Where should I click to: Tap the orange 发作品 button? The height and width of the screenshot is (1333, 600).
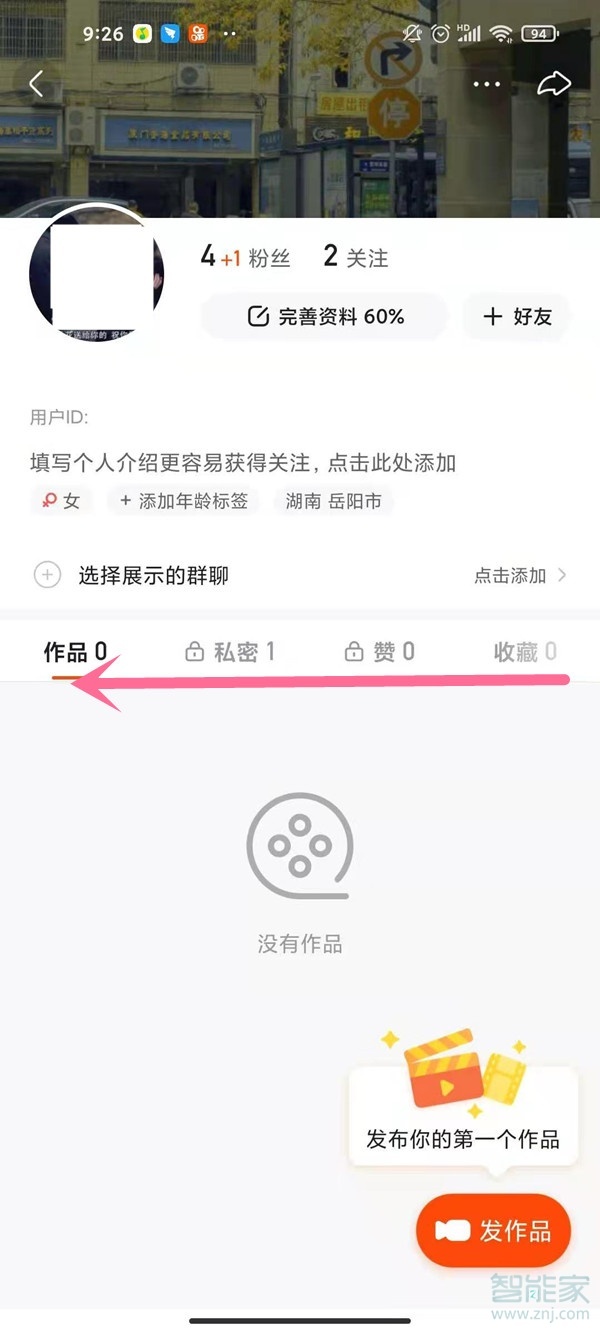click(x=494, y=1231)
